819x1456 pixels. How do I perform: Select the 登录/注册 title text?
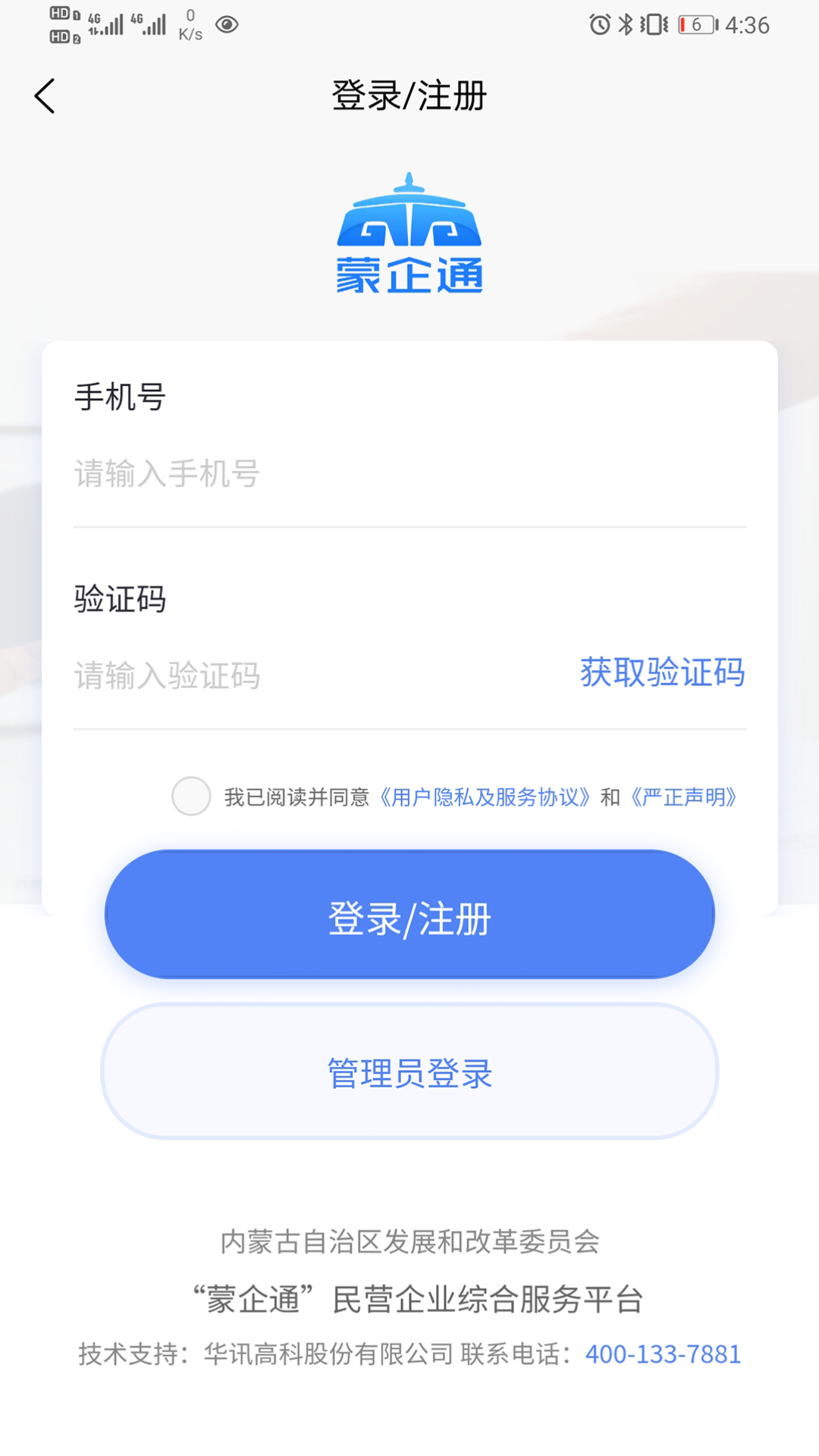point(409,96)
